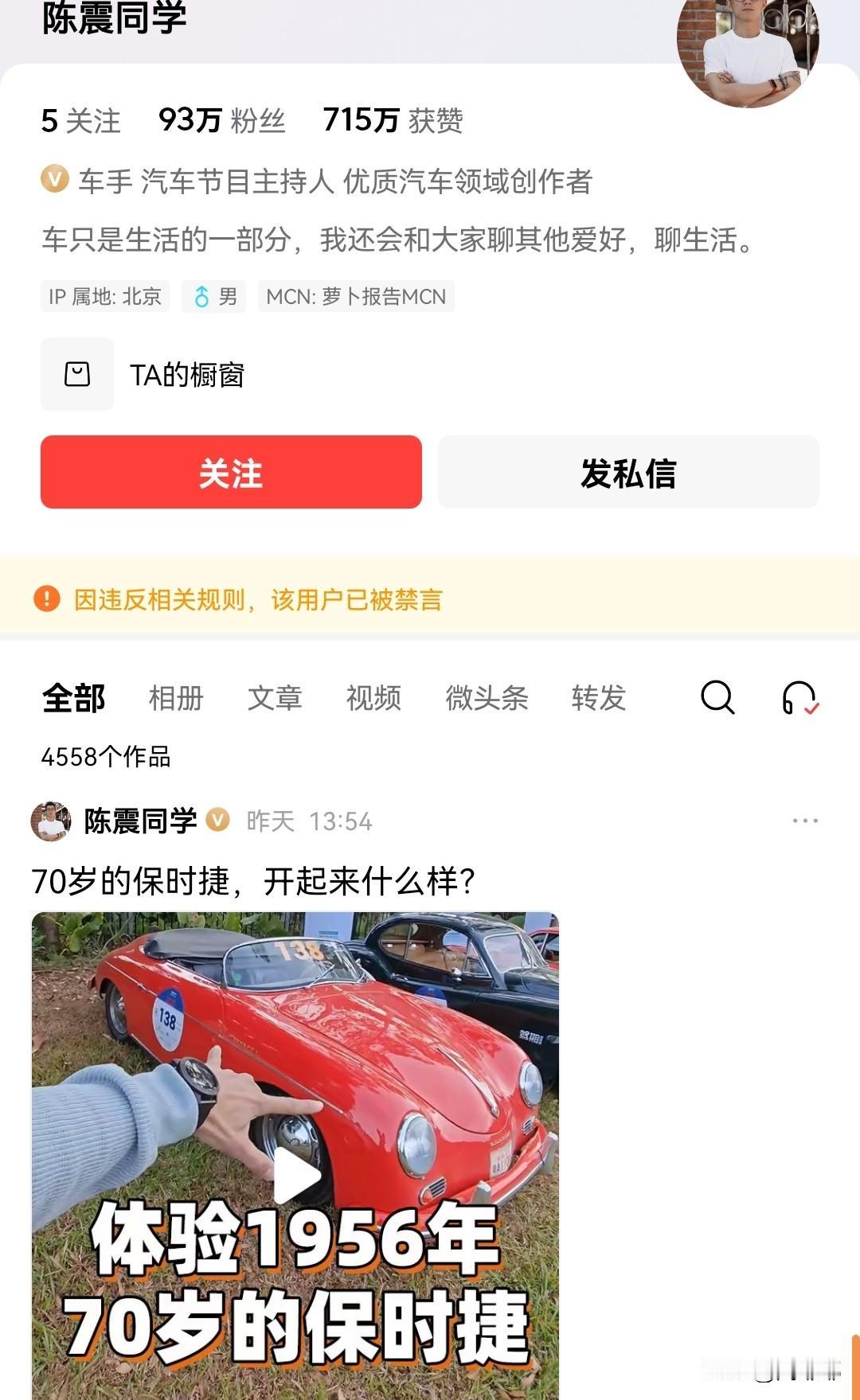Switch to the 微头条 tab
This screenshot has width=860, height=1400.
click(x=488, y=699)
